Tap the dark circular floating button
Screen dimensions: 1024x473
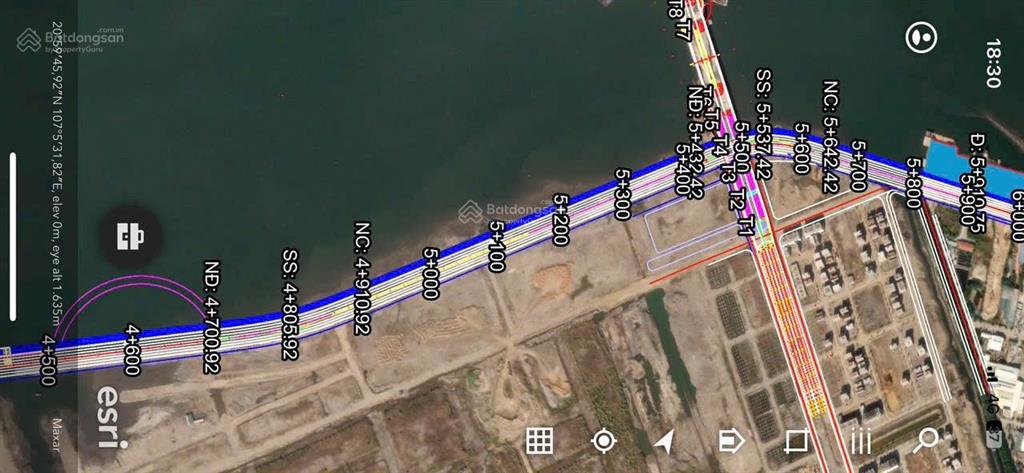click(132, 237)
